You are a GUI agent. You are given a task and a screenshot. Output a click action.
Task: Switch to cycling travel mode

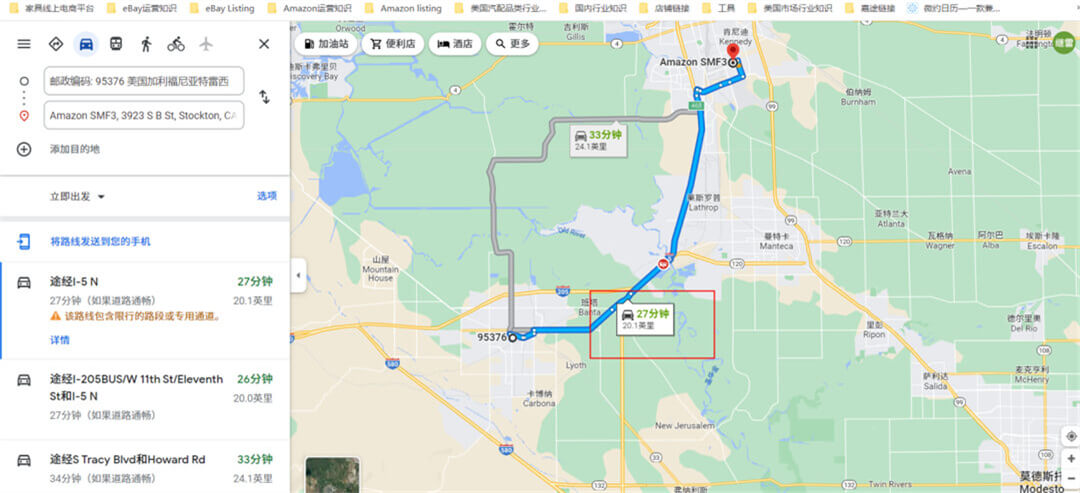(x=176, y=44)
